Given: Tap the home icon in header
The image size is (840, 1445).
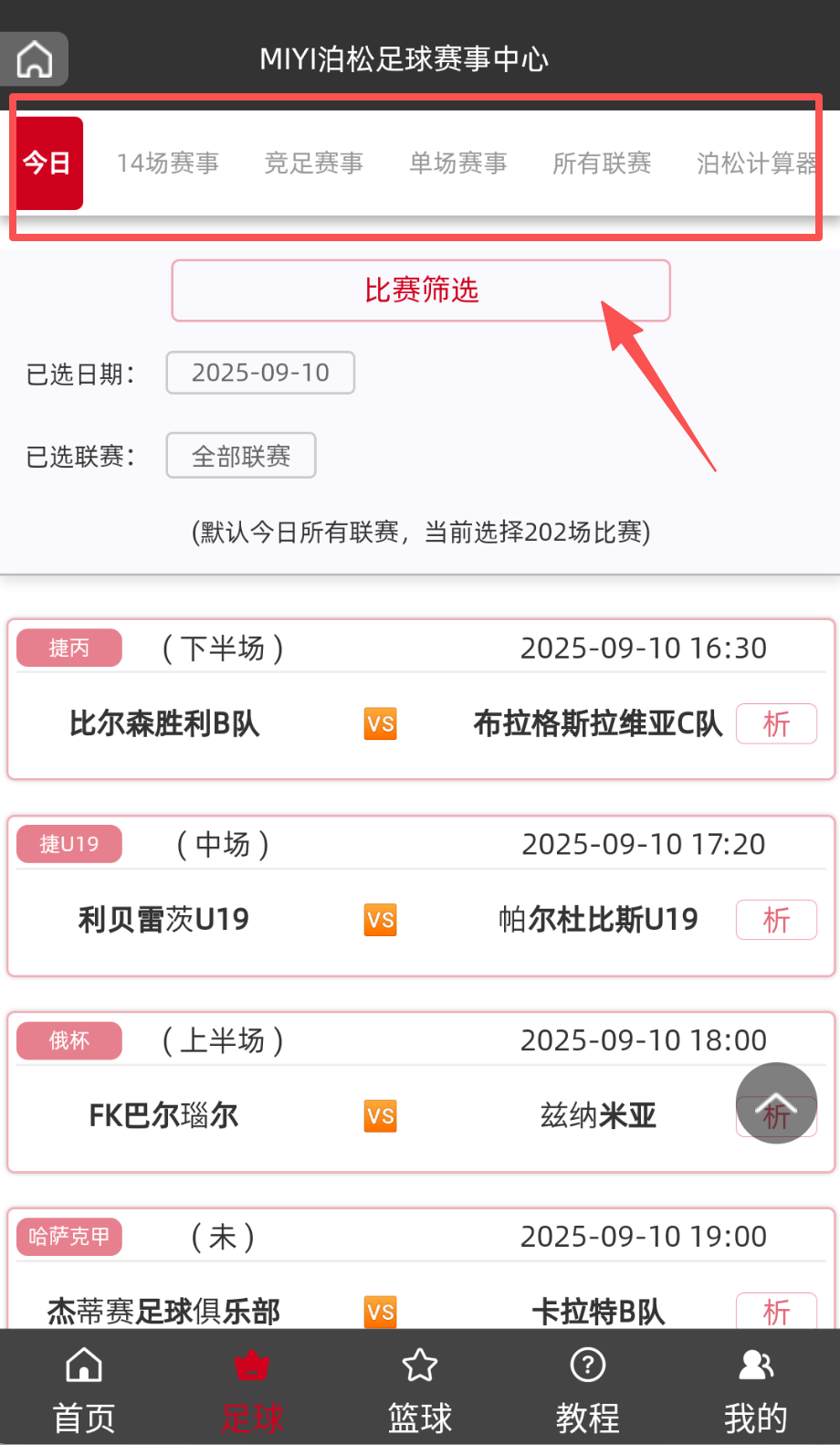Looking at the screenshot, I should point(35,59).
